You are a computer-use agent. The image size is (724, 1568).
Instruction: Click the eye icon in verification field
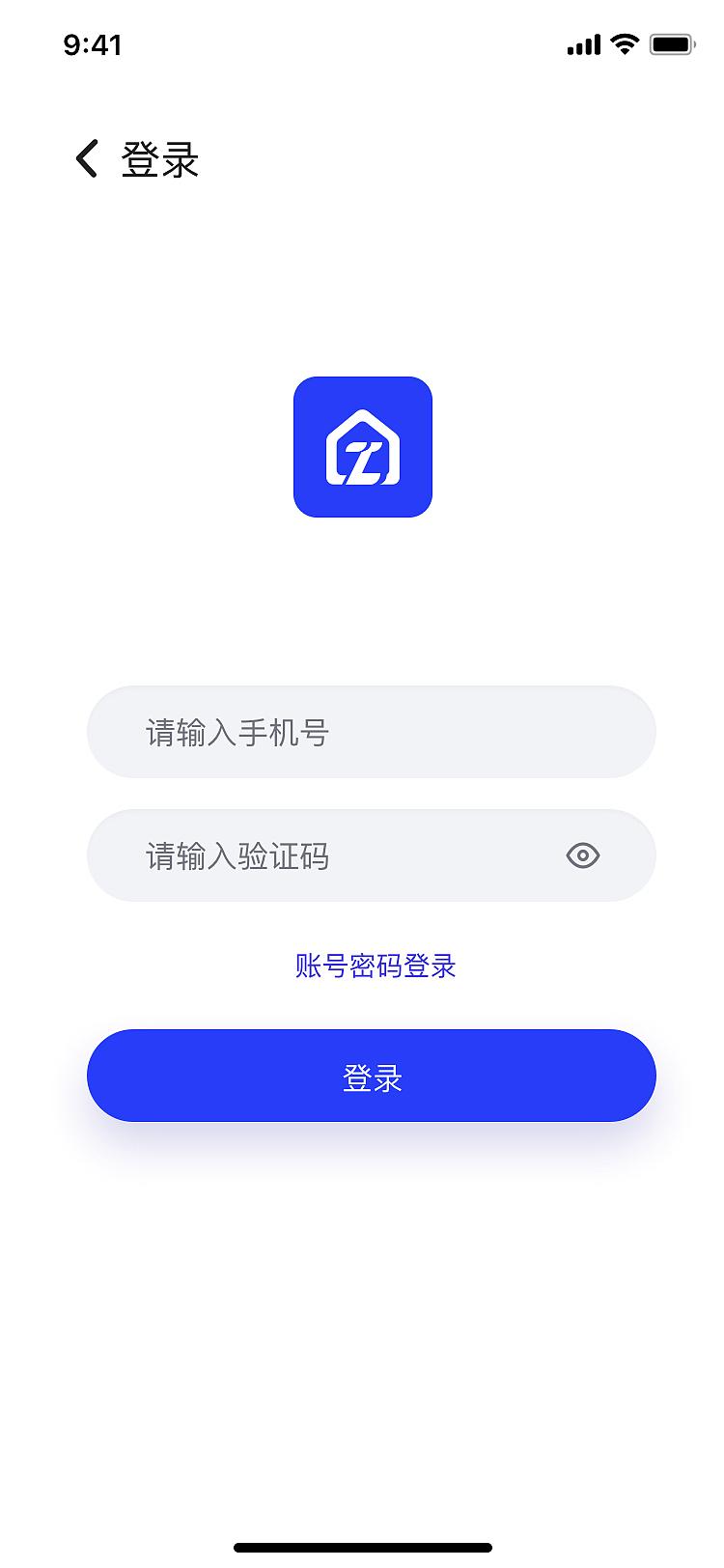click(584, 855)
